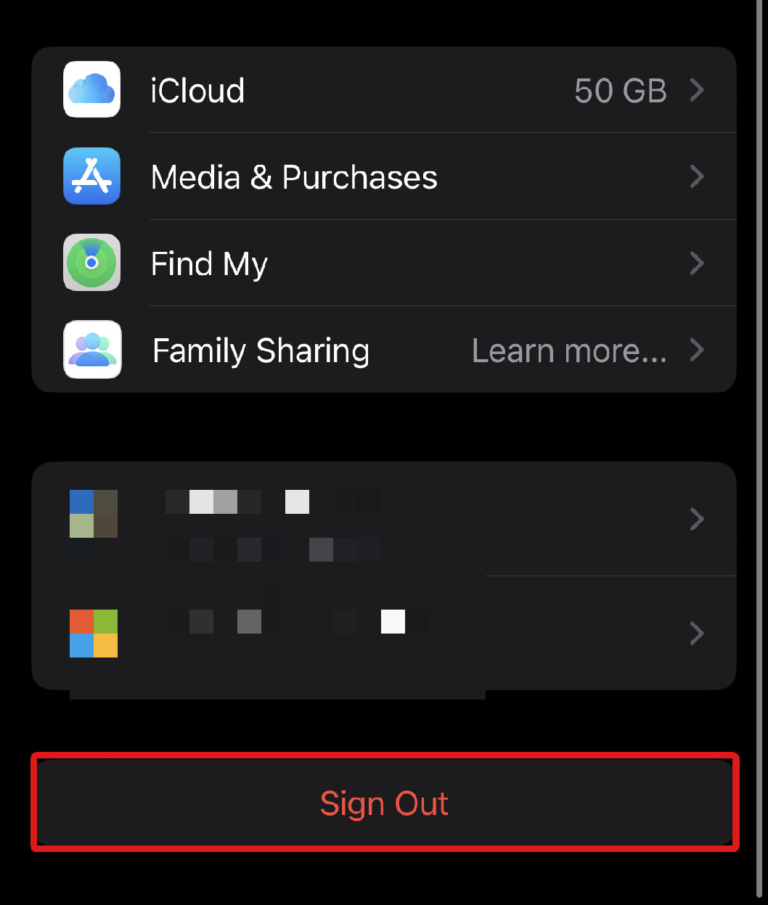
Task: Tap Sign Out
Action: tap(384, 803)
